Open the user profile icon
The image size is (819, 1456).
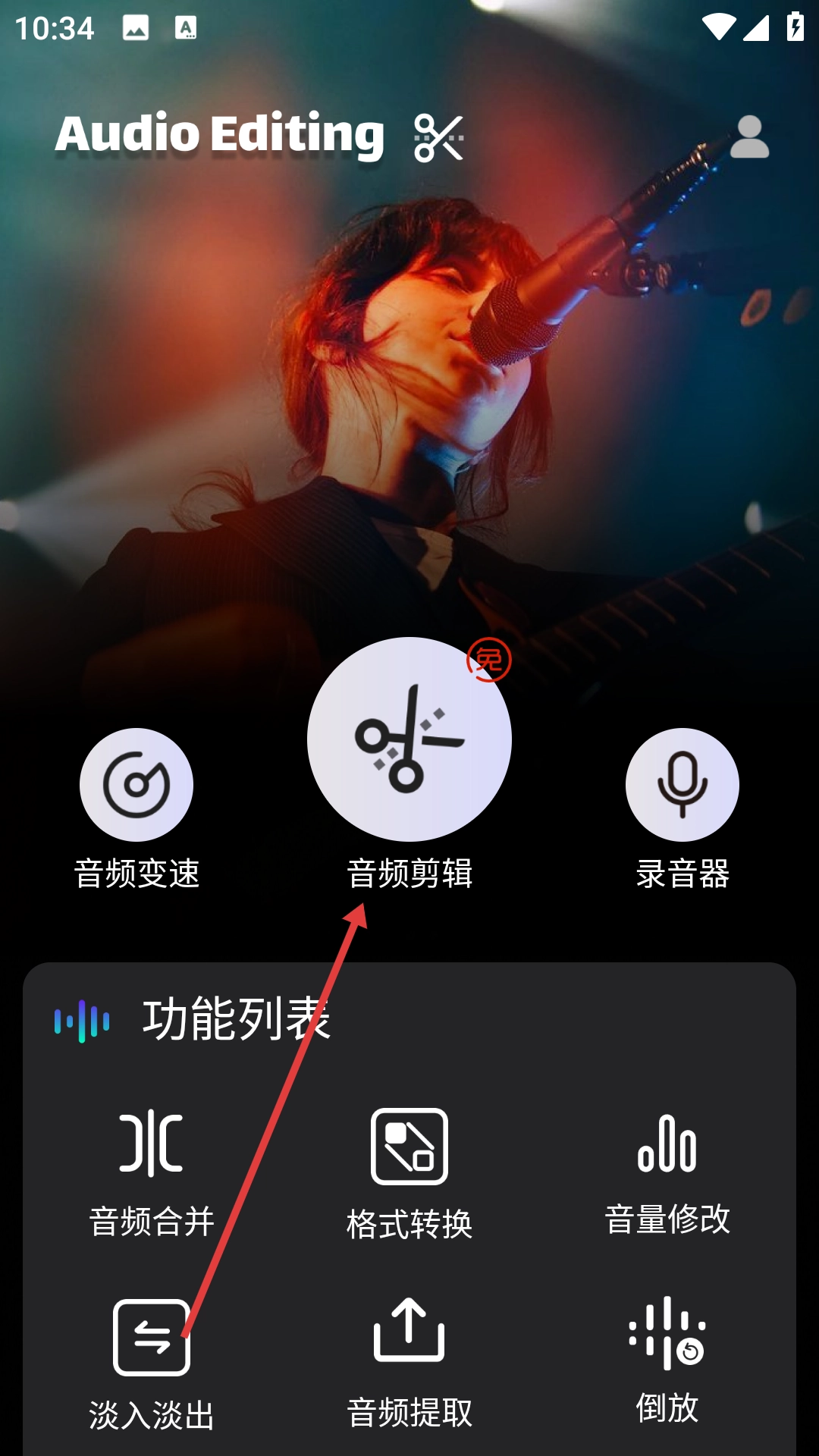tap(749, 137)
